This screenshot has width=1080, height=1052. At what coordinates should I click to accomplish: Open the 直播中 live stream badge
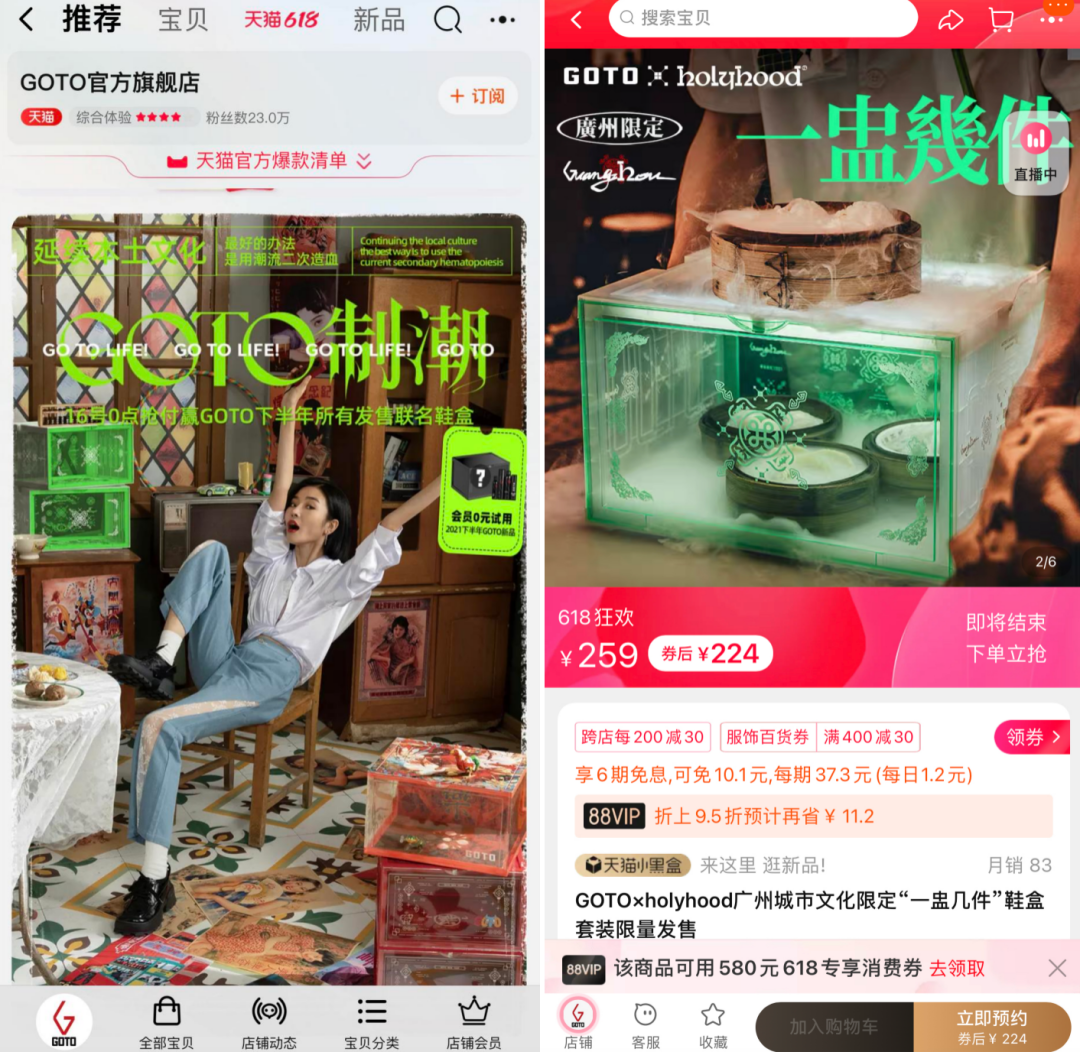(1035, 150)
